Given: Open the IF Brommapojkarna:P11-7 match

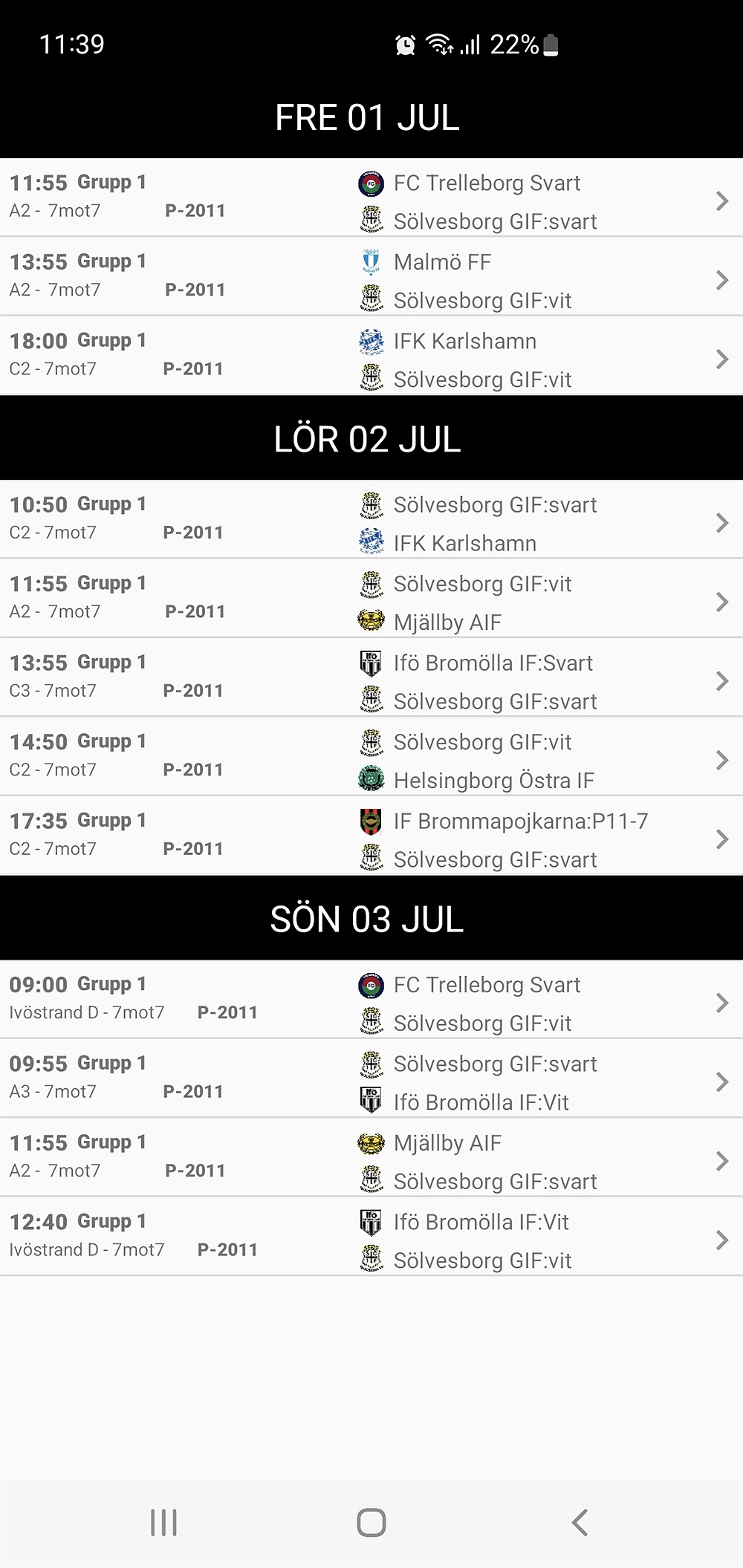Looking at the screenshot, I should click(371, 836).
